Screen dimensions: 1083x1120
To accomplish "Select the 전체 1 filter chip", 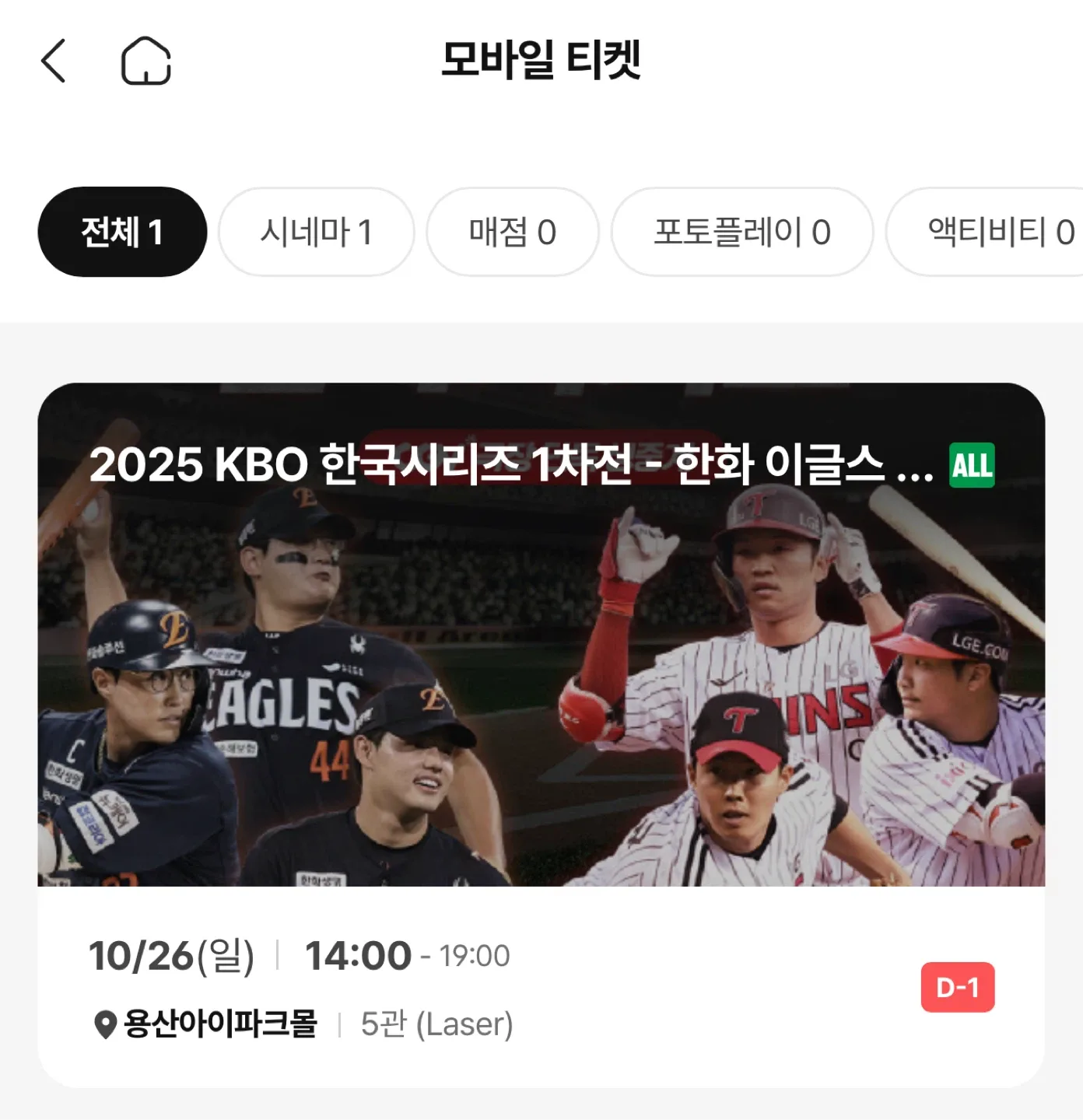I will click(122, 232).
